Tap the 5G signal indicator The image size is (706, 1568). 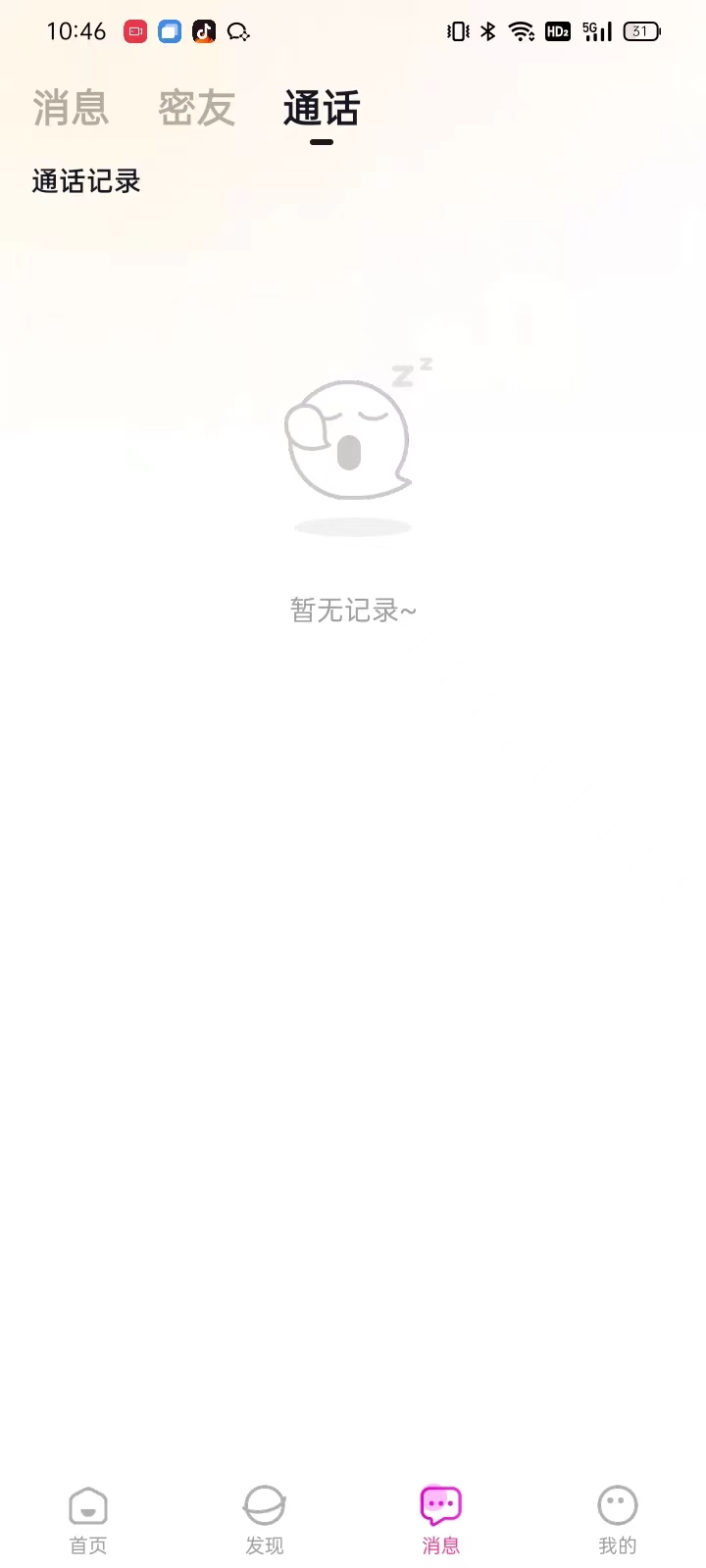click(595, 31)
